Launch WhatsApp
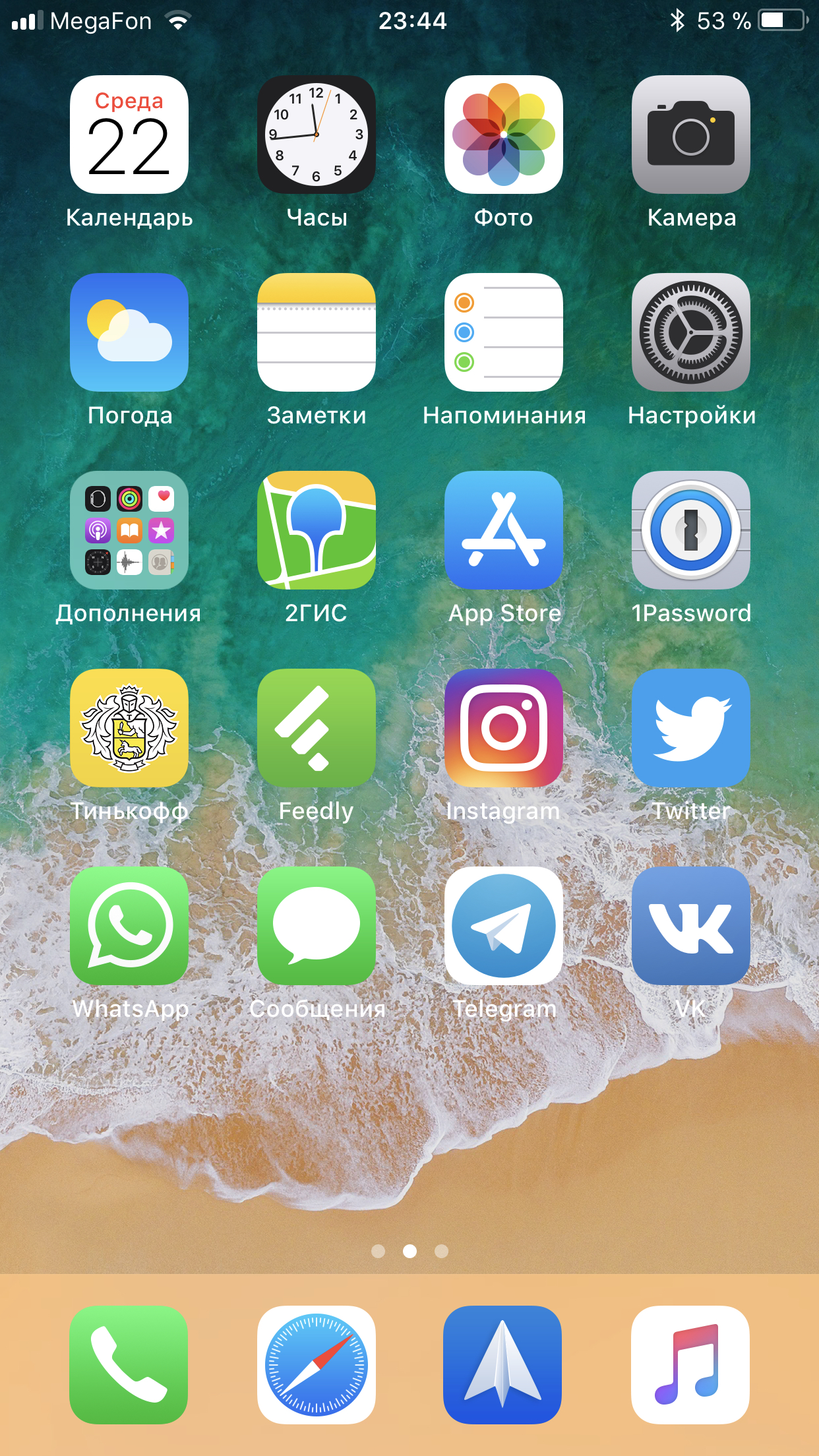 pos(129,926)
